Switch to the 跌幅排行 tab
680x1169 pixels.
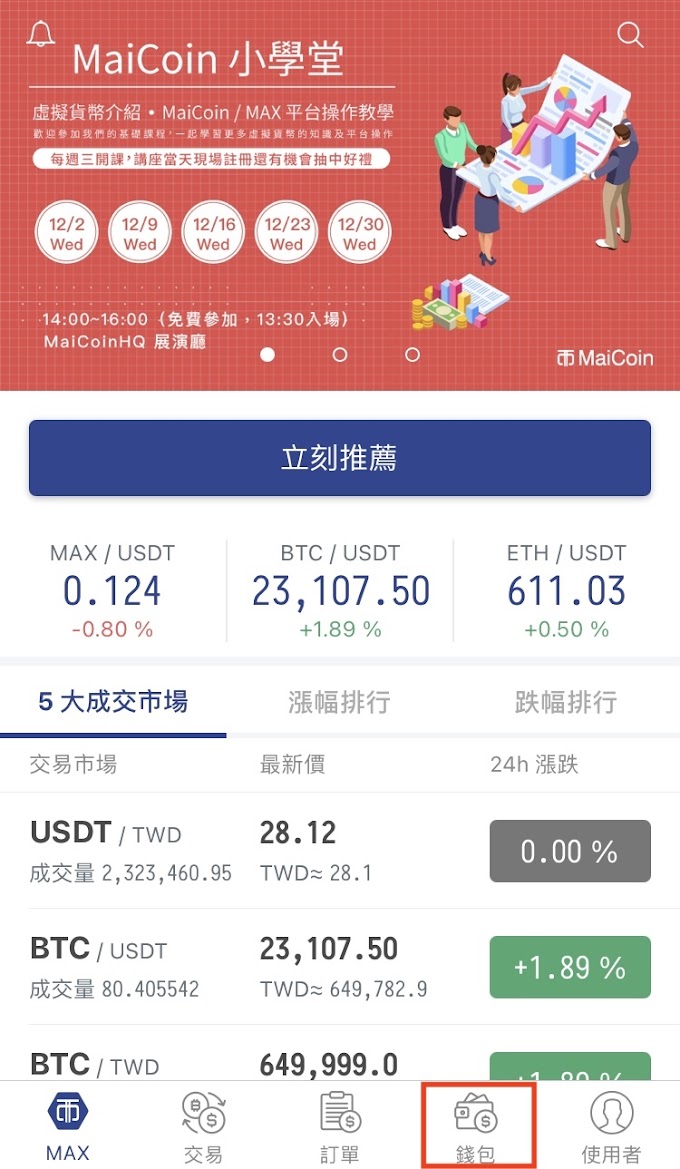565,702
